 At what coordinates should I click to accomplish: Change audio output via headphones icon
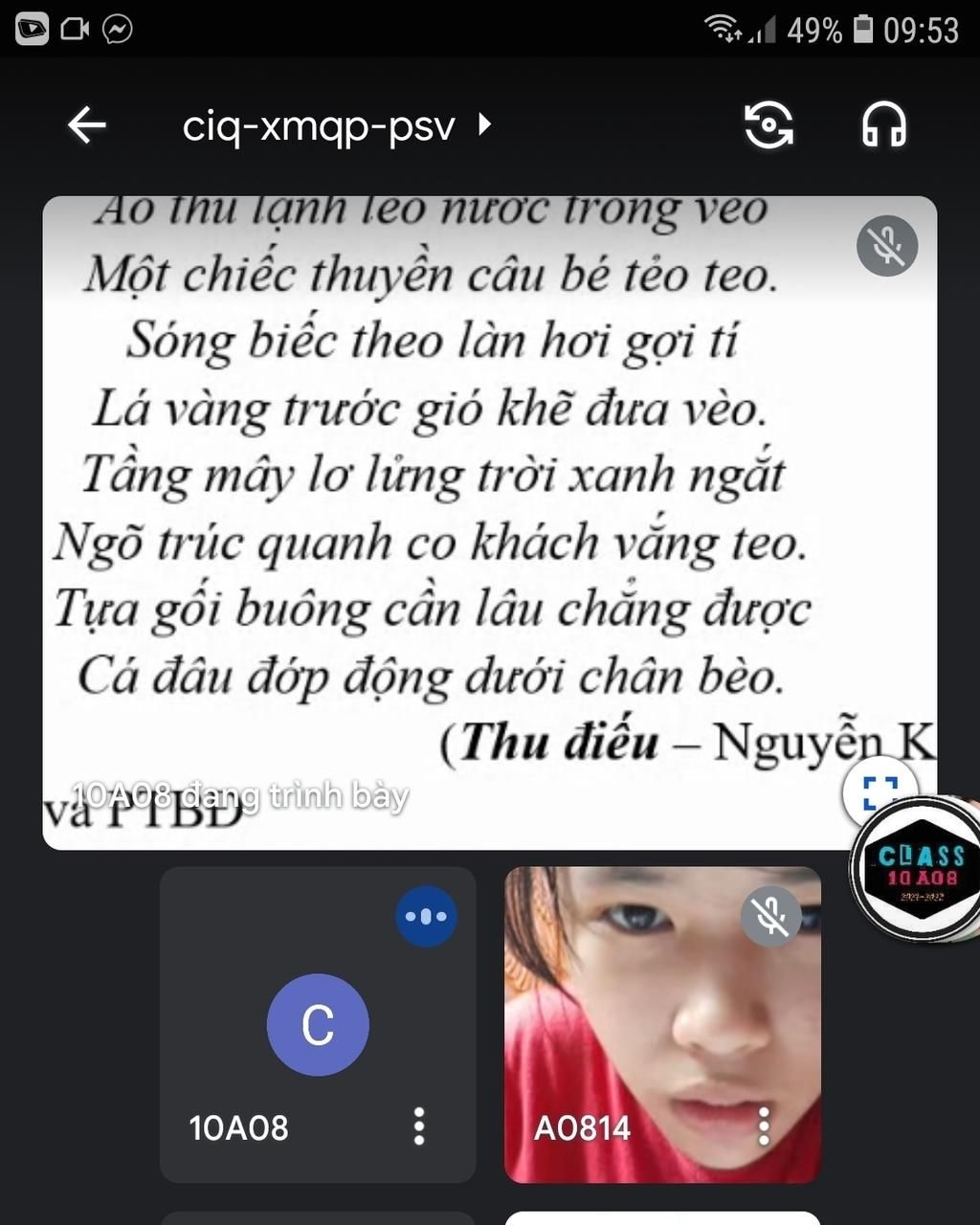(883, 125)
